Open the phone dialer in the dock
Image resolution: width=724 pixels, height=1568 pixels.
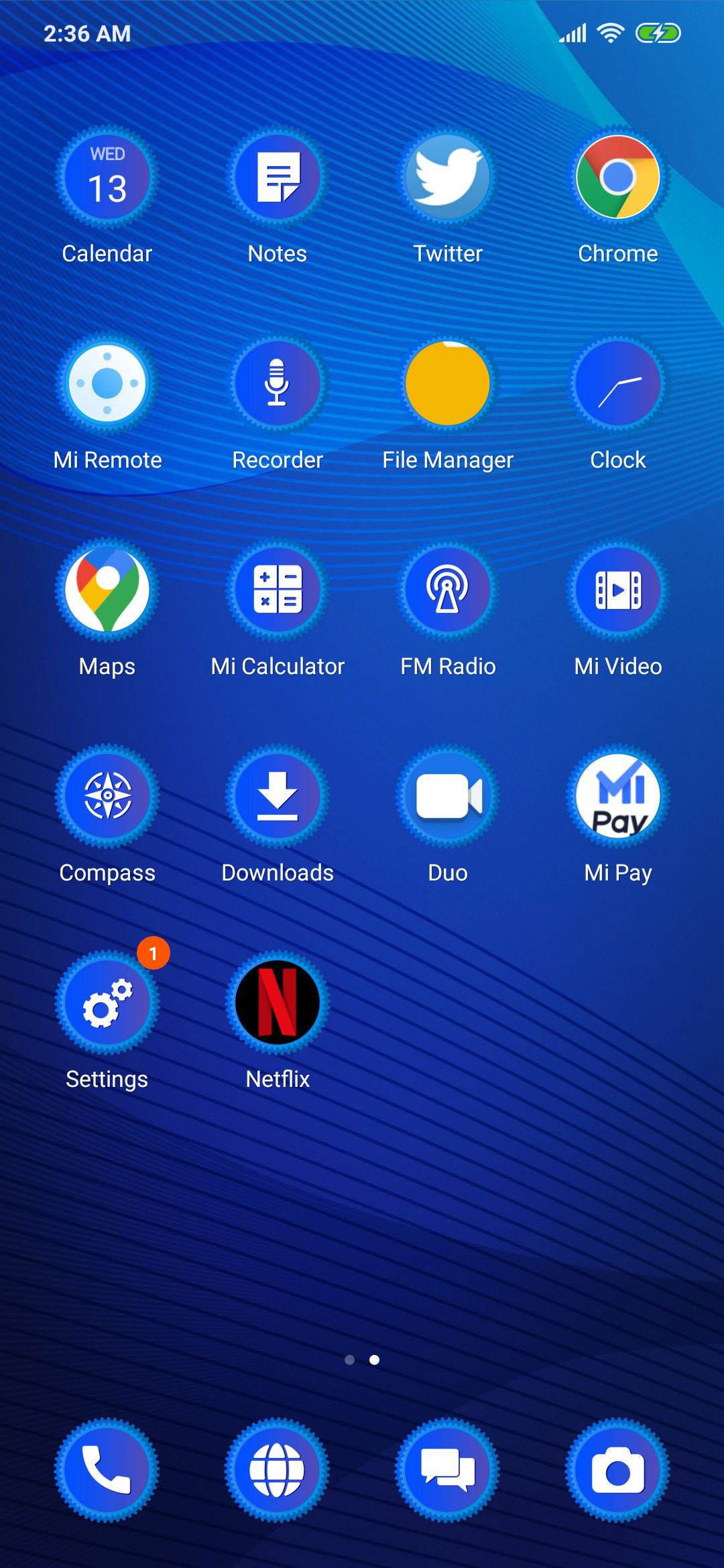(107, 1471)
